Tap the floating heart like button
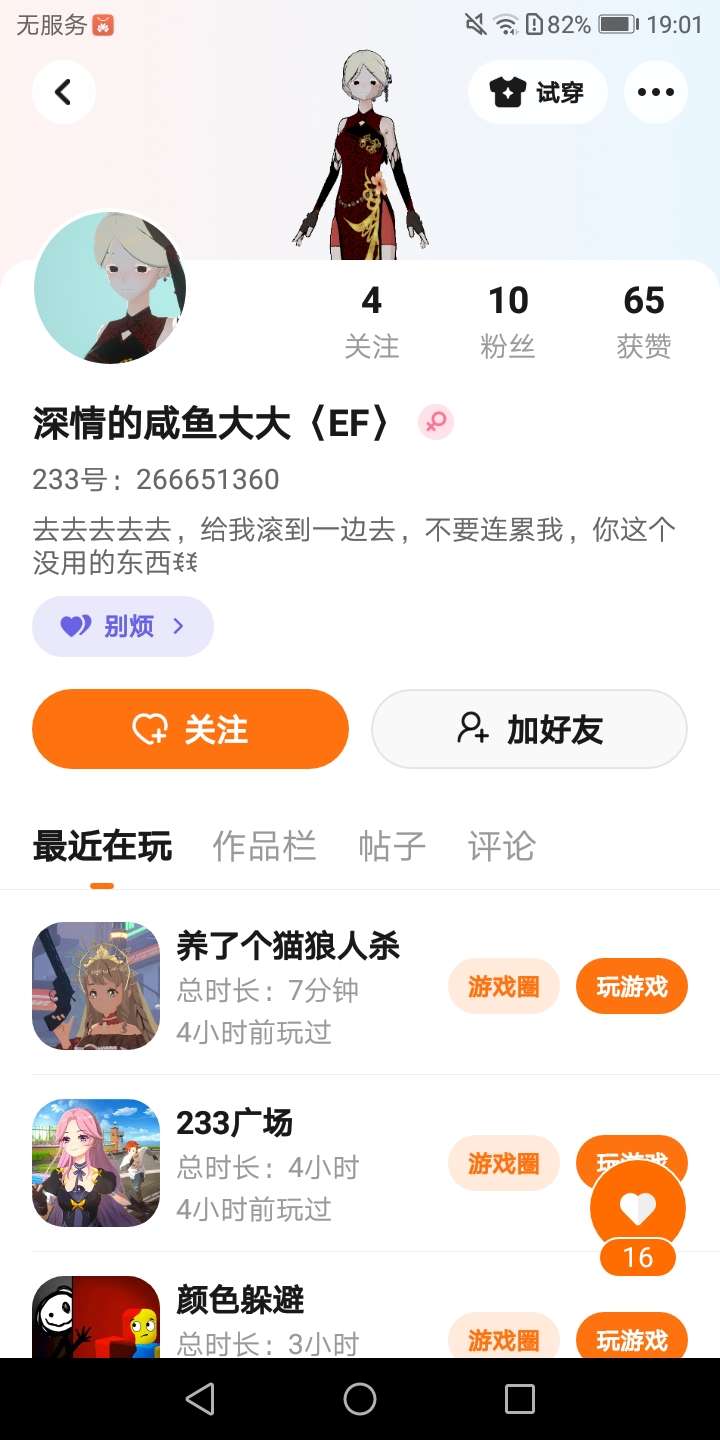Image resolution: width=720 pixels, height=1440 pixels. [637, 1210]
